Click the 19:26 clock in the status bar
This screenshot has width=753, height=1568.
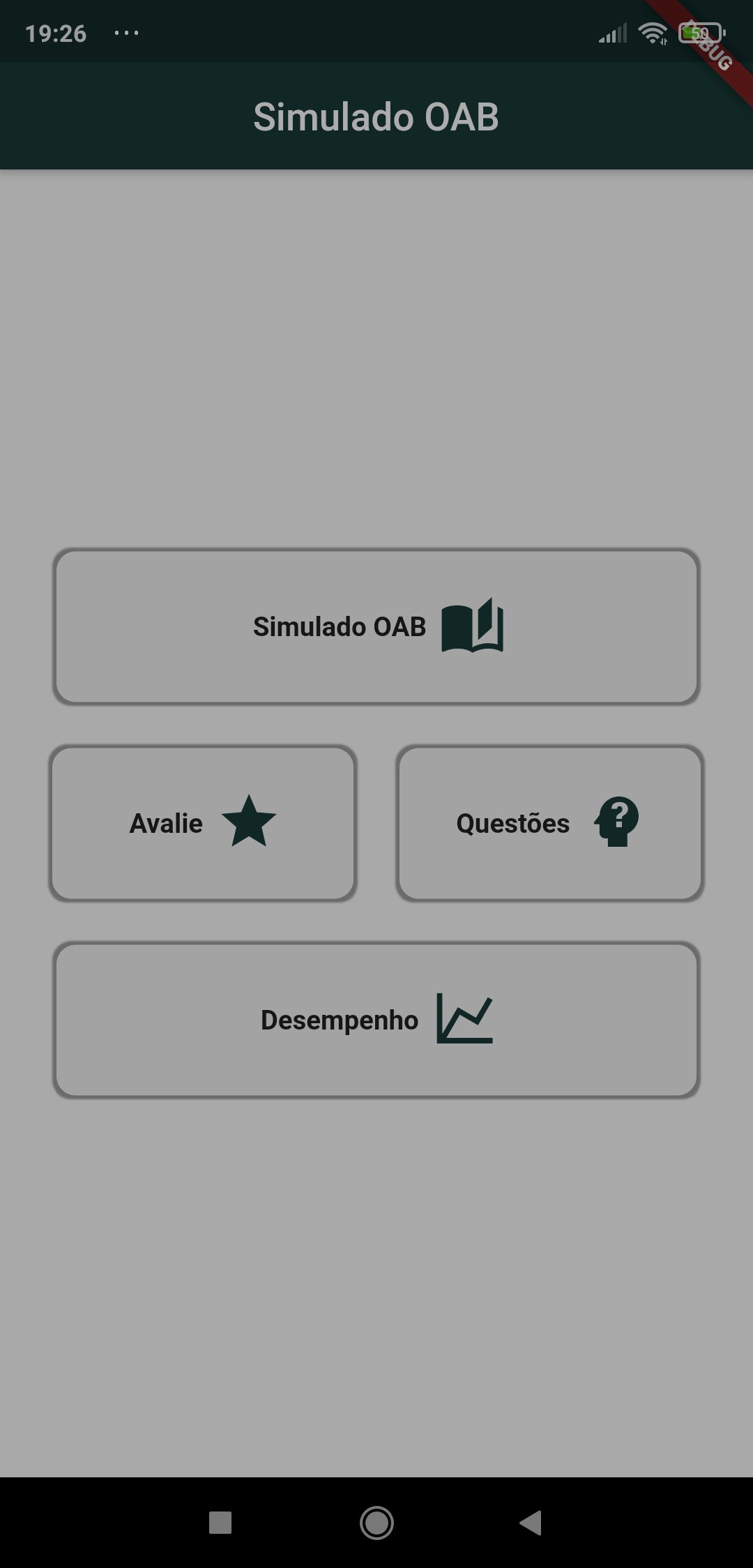[56, 33]
